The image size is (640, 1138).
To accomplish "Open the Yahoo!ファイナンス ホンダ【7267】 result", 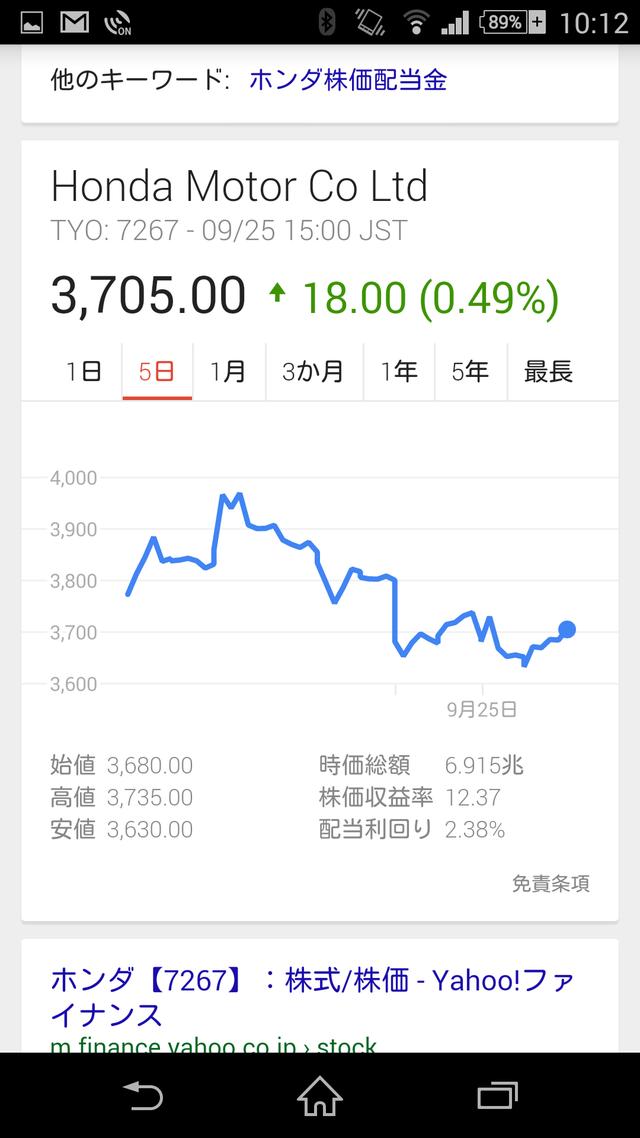I will coord(312,996).
